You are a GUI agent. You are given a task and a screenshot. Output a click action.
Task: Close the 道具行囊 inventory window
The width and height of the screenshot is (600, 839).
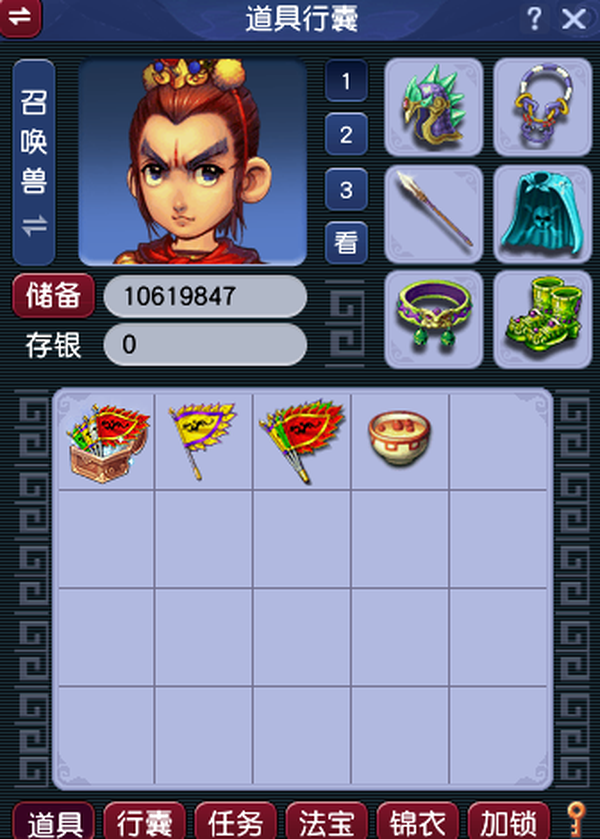tap(573, 18)
